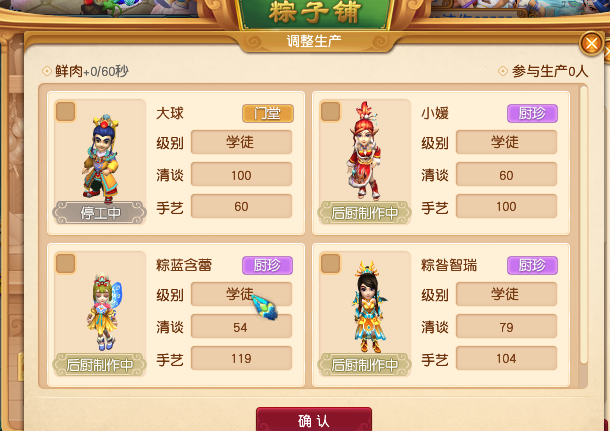The width and height of the screenshot is (610, 431).
Task: Tap the 厨珍 tag on 小媛
Action: click(532, 113)
